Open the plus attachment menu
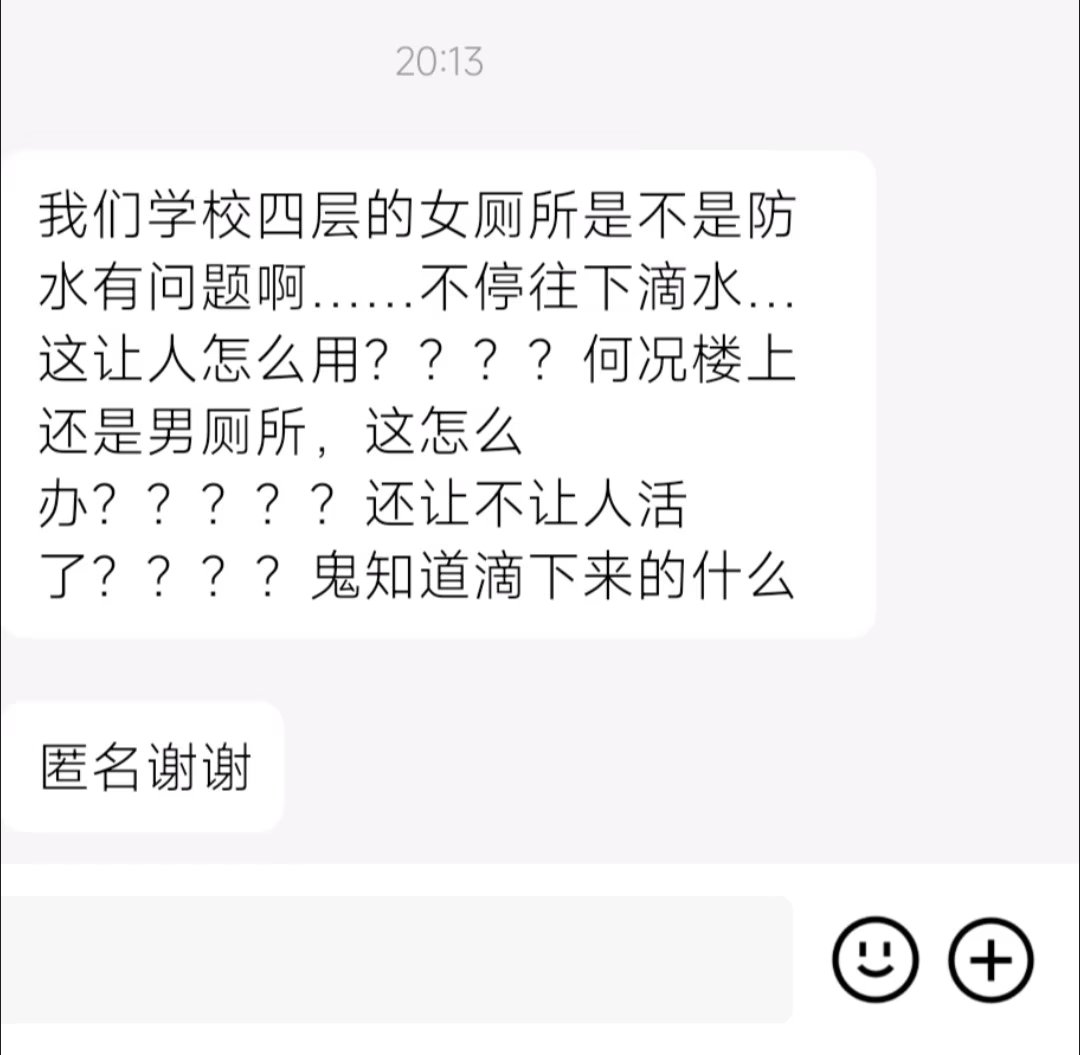1080x1055 pixels. (990, 960)
